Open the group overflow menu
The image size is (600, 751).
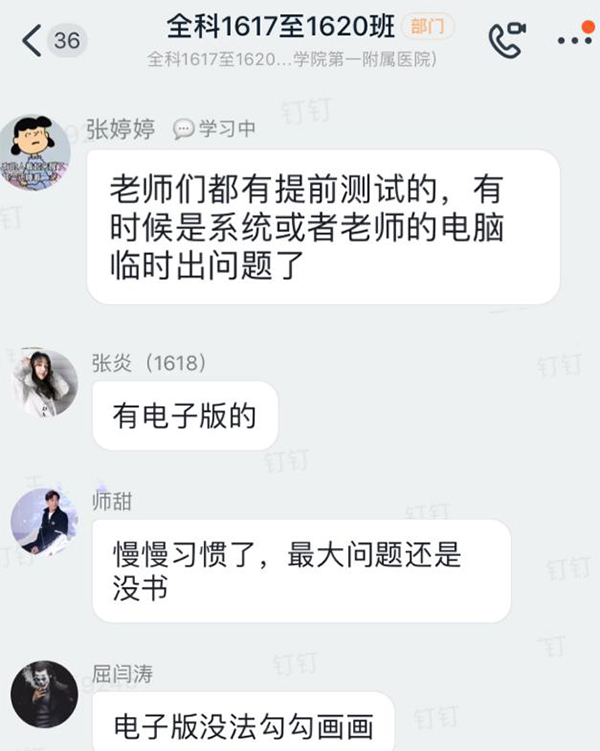tap(574, 41)
